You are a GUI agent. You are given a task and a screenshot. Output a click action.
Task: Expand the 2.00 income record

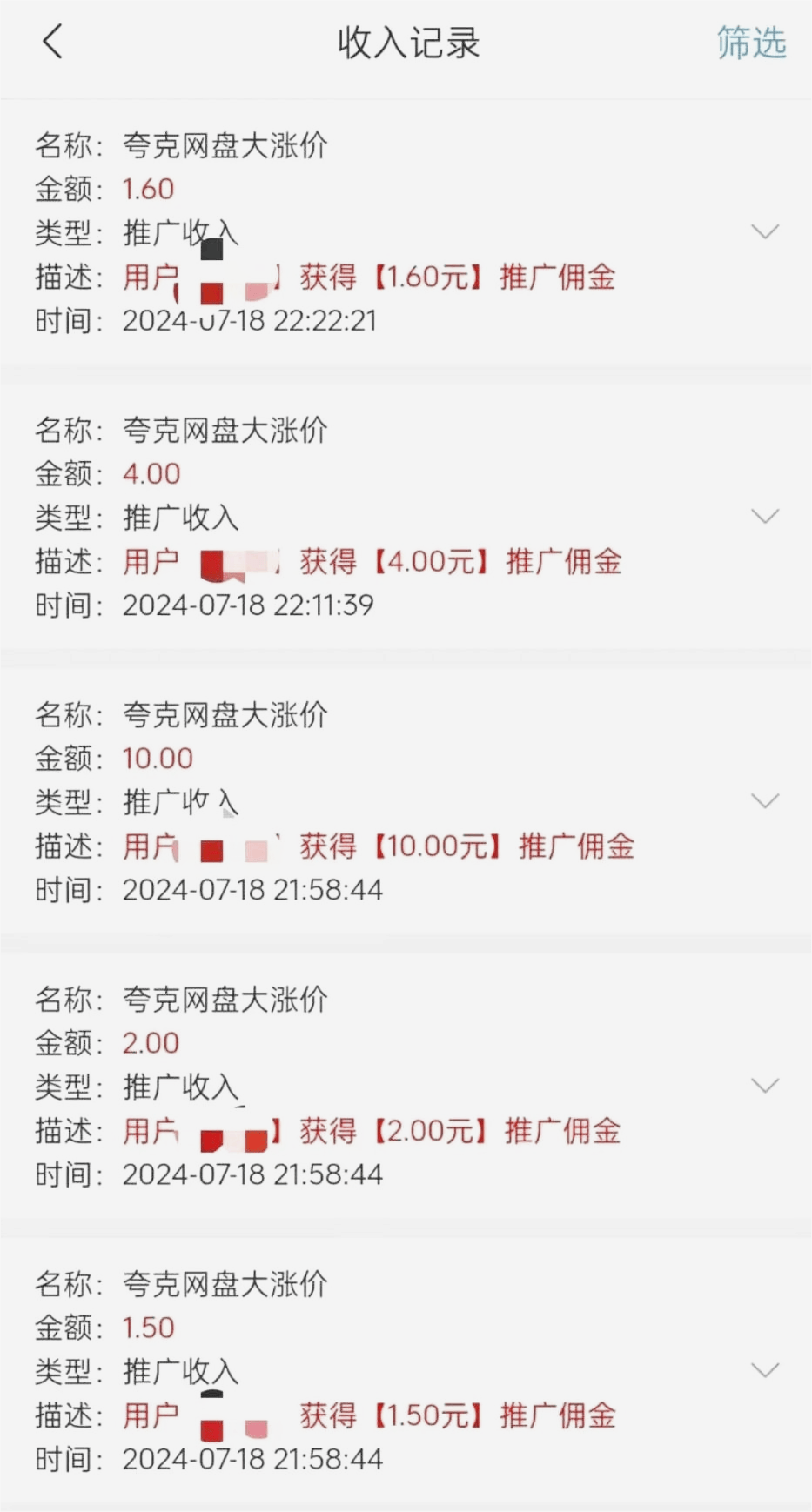(765, 1085)
